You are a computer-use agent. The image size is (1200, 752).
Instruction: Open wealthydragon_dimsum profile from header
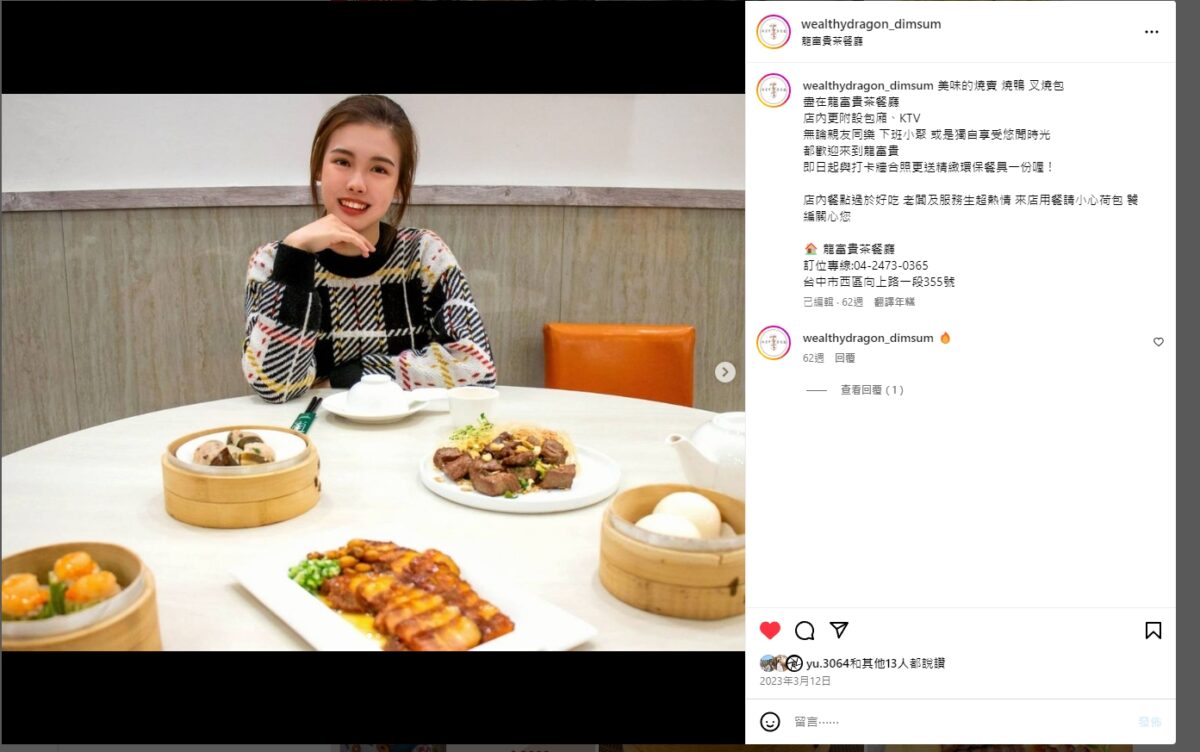tap(870, 24)
